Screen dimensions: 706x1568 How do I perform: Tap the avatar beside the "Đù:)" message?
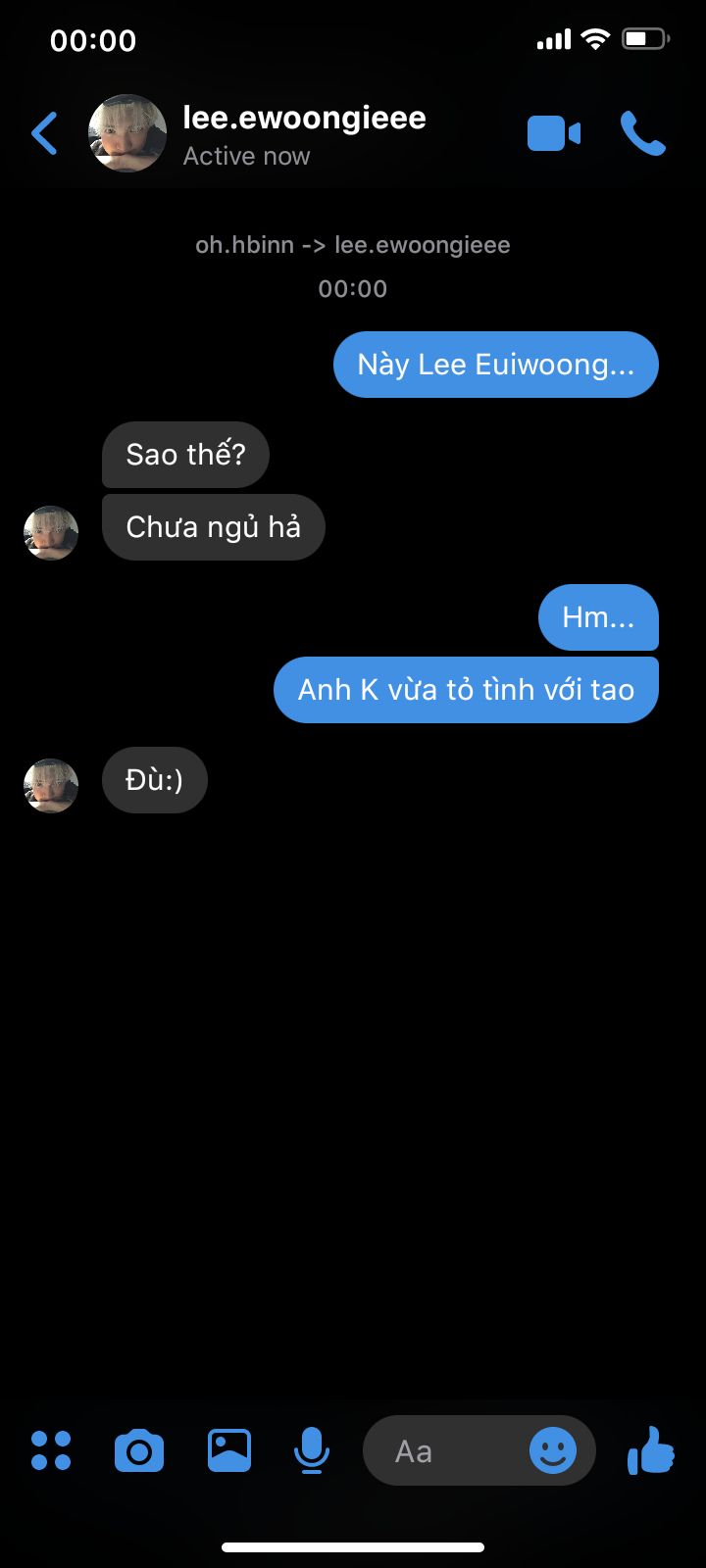pyautogui.click(x=51, y=785)
